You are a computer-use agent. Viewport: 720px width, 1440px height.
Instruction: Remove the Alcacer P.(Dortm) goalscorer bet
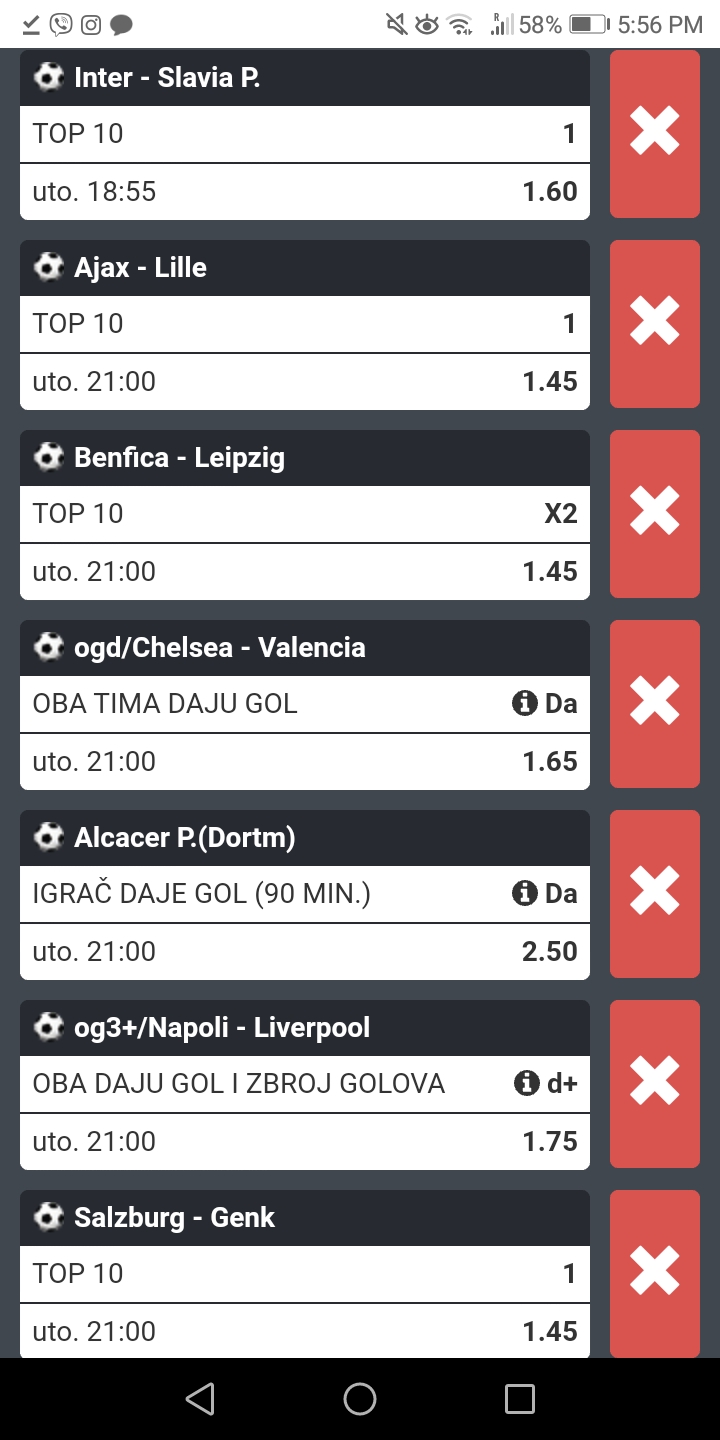[x=655, y=894]
